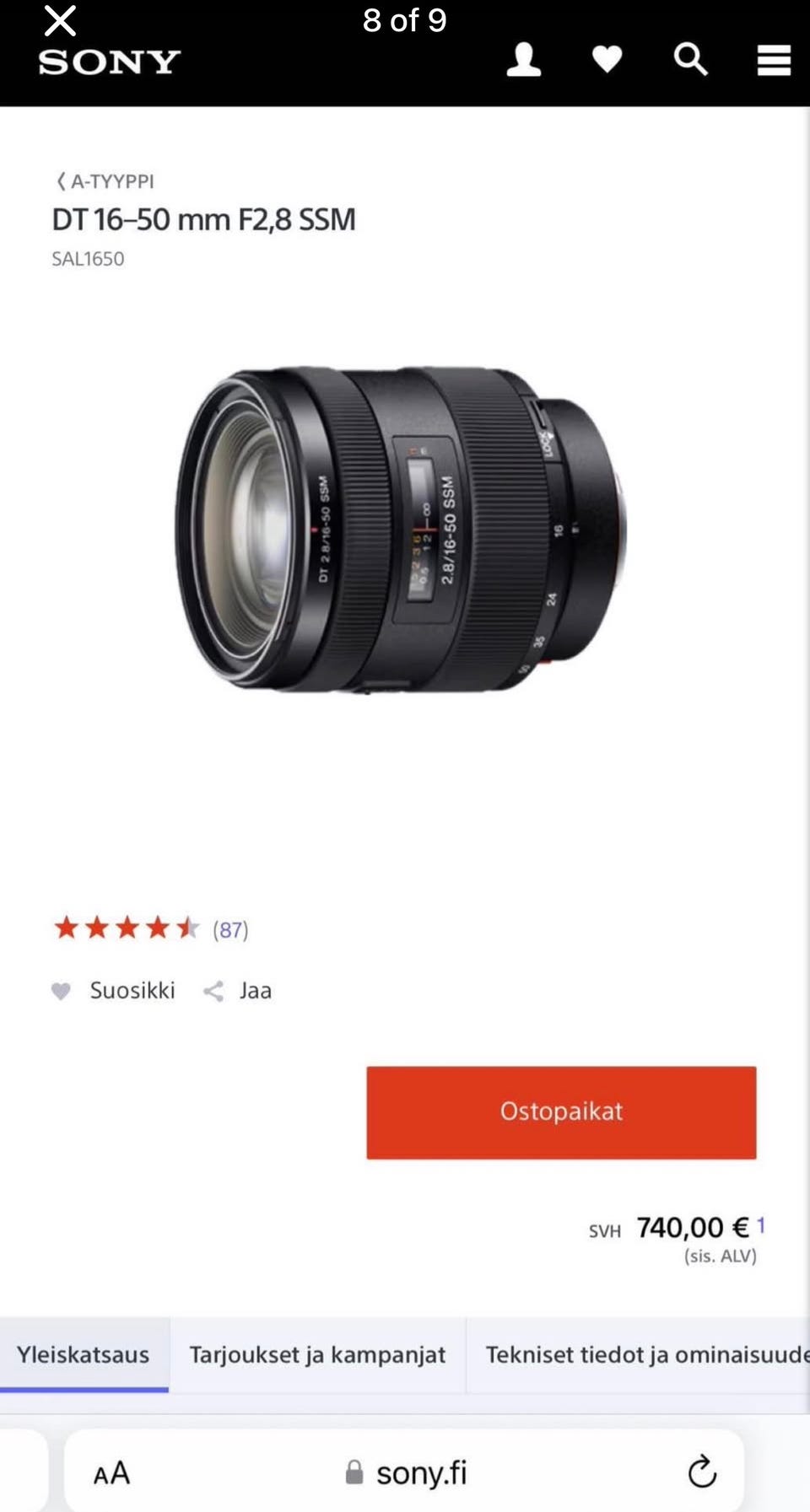Open the AA reader options
Screen dimensions: 810x1512
[111, 1473]
